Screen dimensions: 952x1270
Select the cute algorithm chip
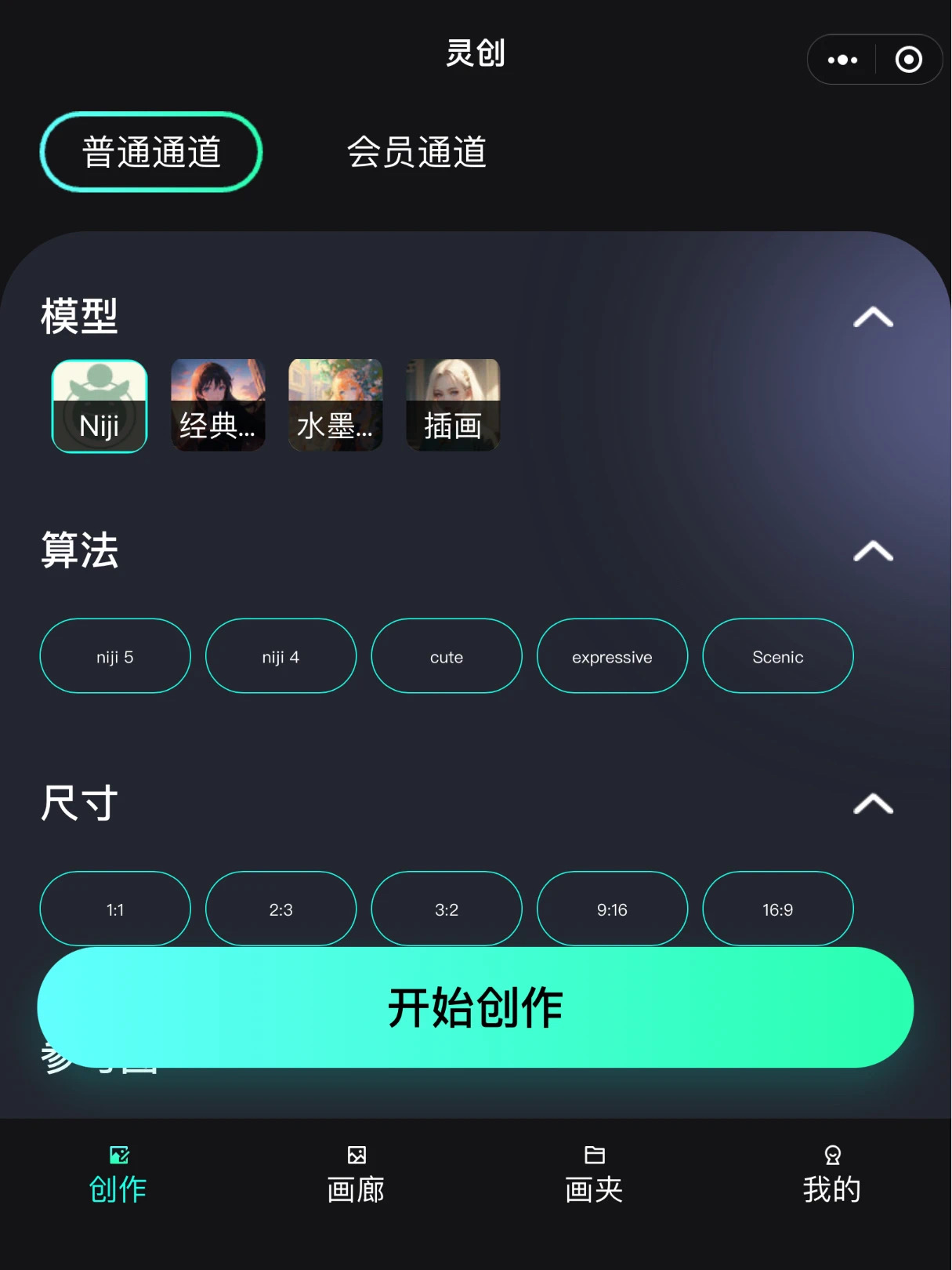tap(447, 656)
